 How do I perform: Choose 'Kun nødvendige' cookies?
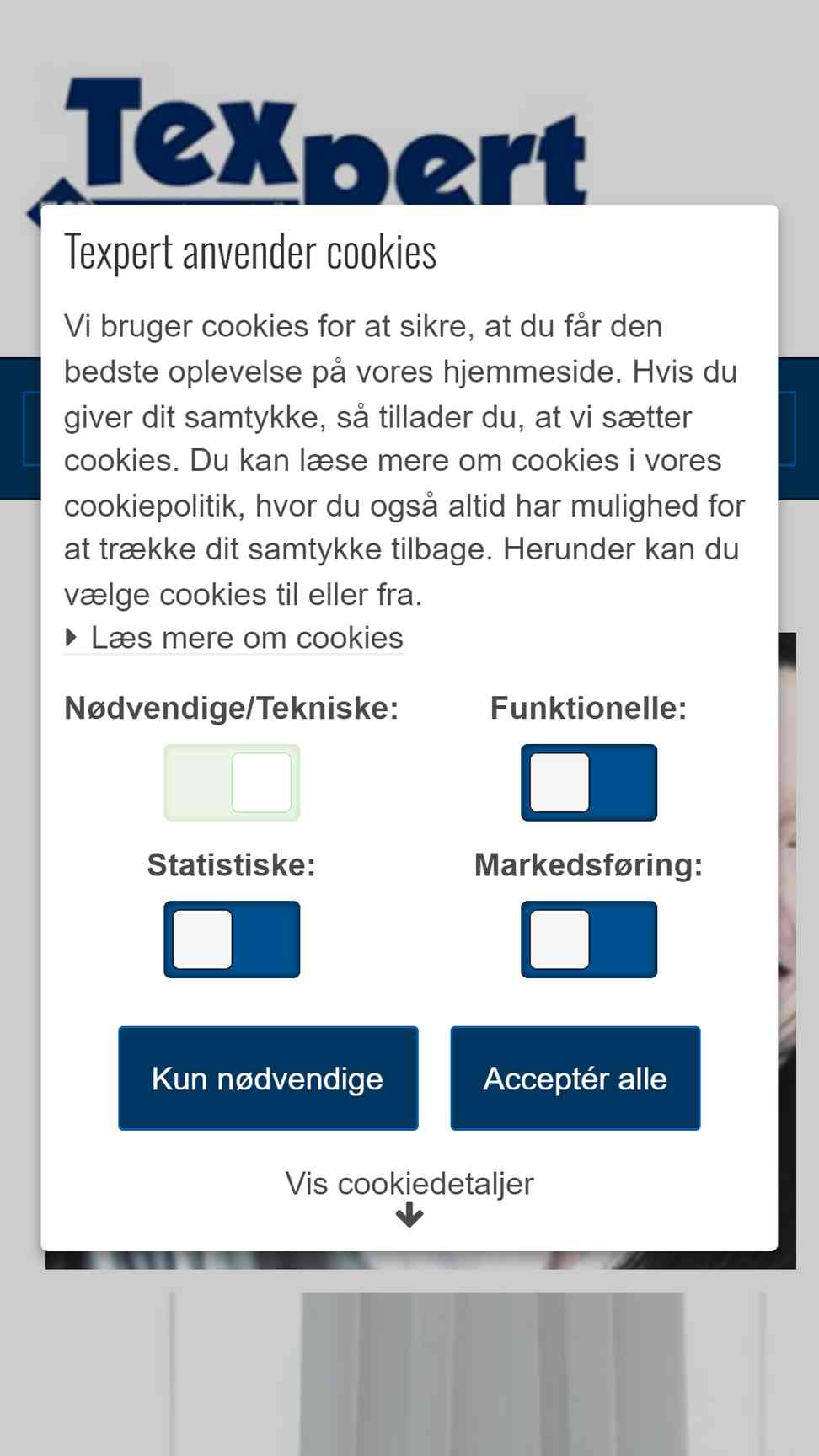[268, 1079]
